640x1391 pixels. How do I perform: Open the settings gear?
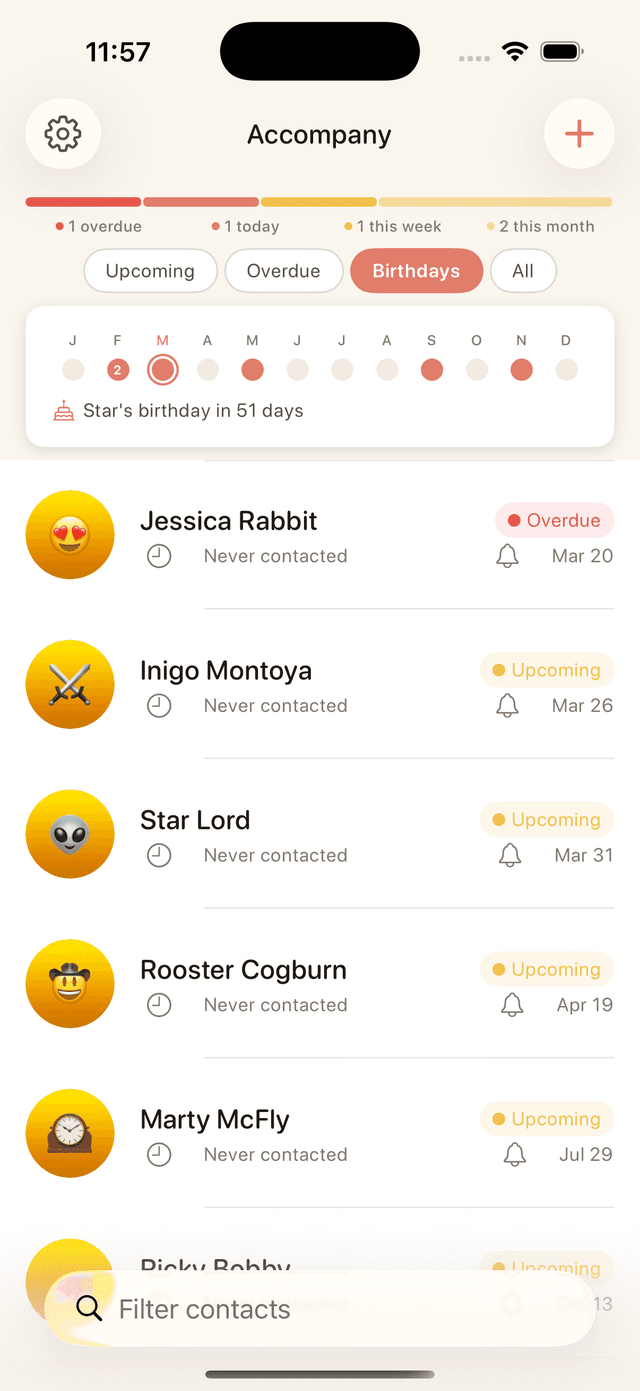coord(63,134)
